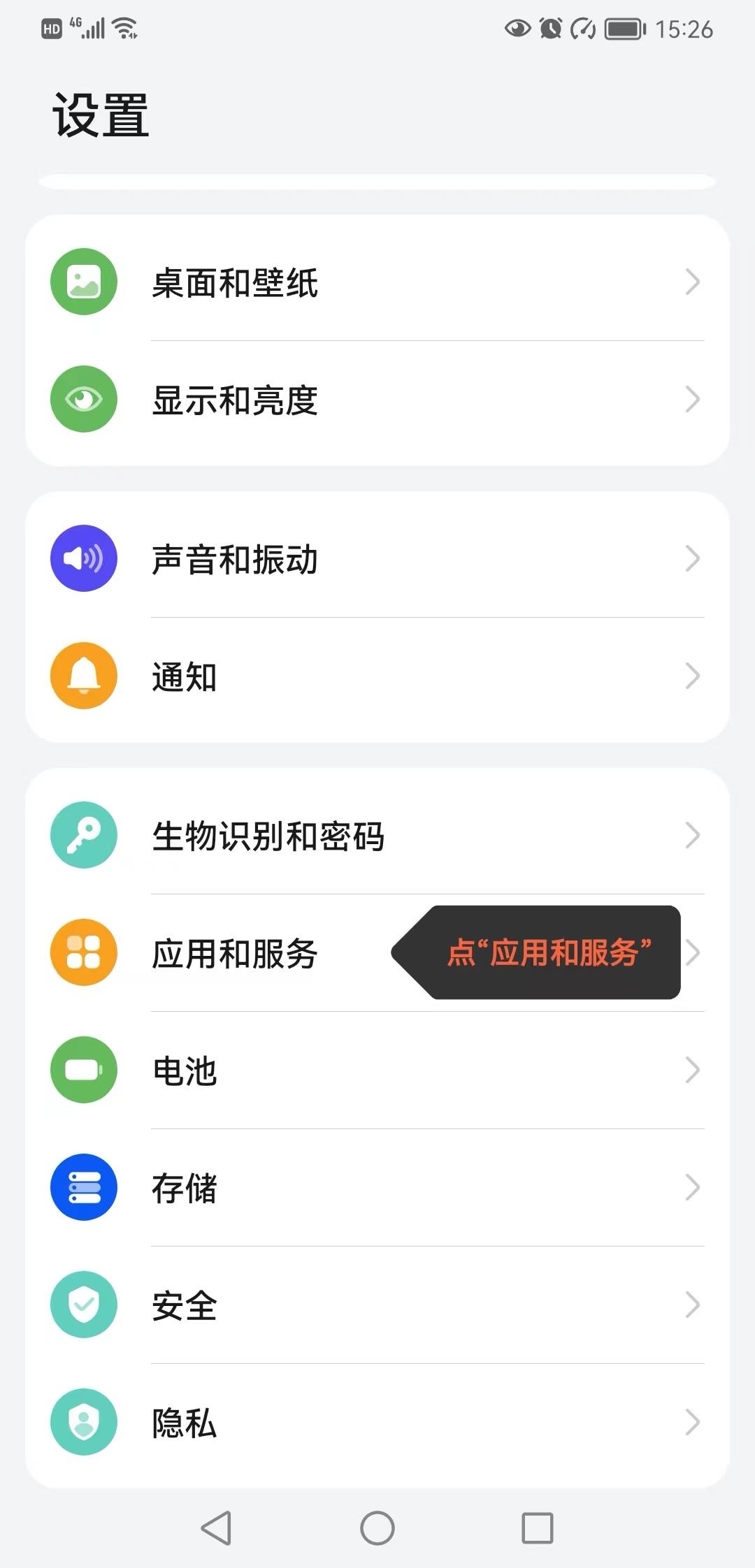Click the key icon for 生物识别和密码
This screenshot has height=1568, width=755.
(83, 836)
